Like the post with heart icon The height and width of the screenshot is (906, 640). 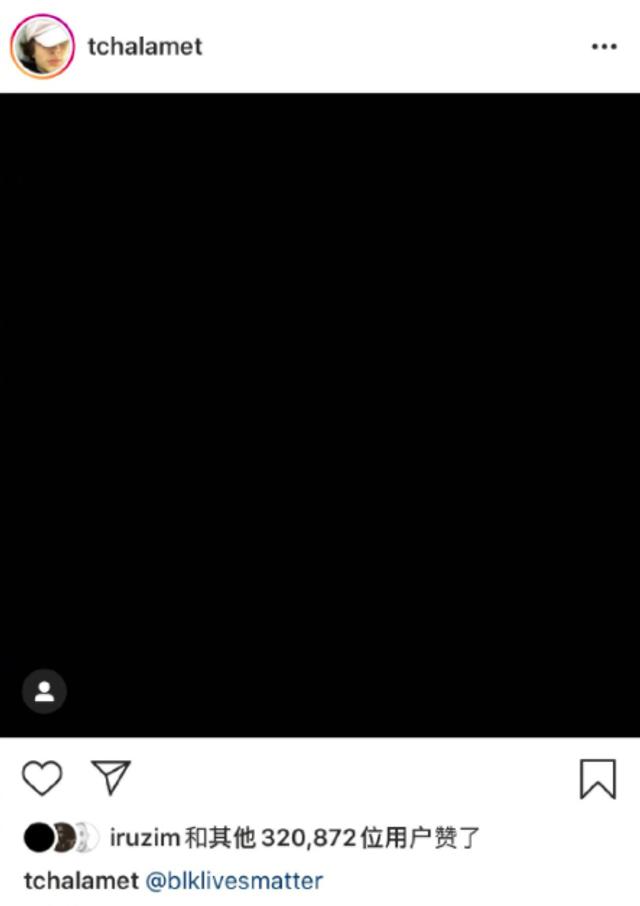click(42, 778)
